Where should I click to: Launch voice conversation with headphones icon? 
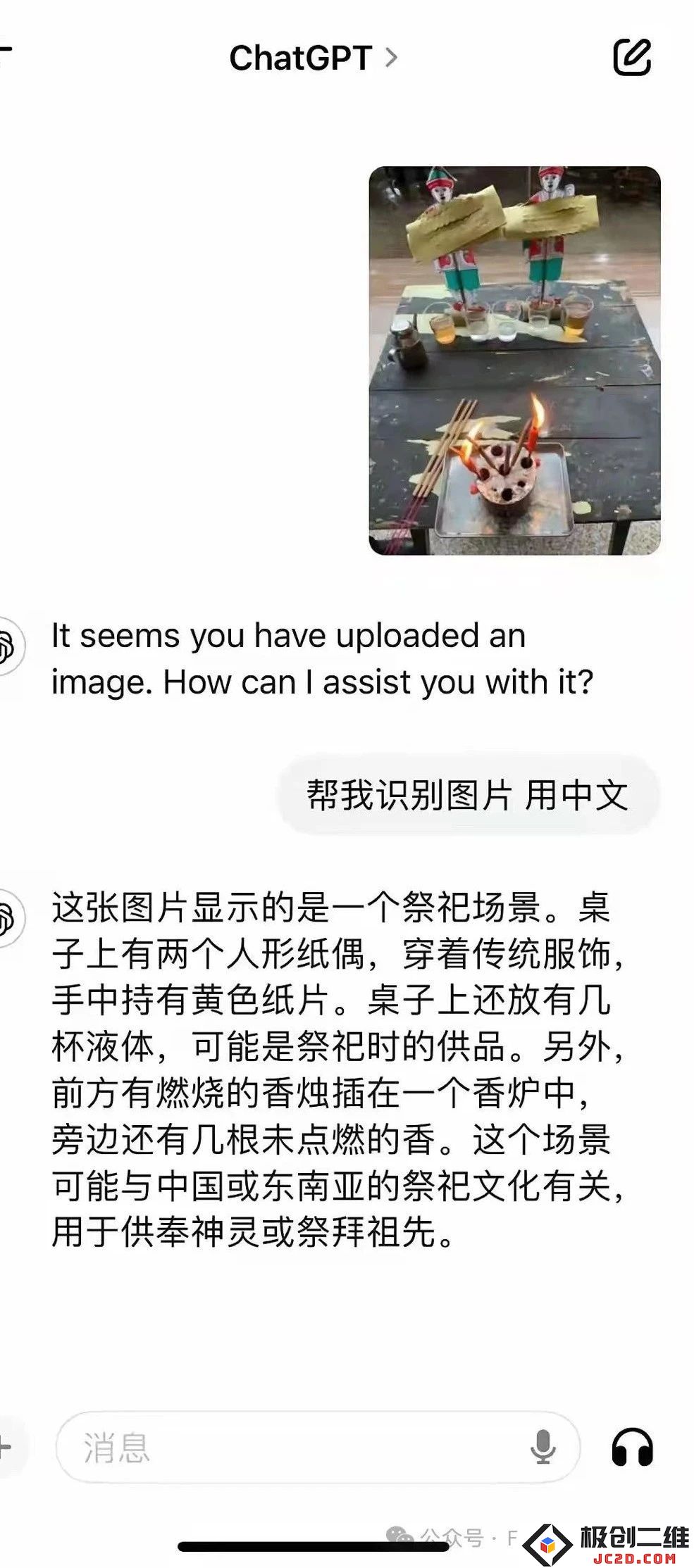[x=632, y=1448]
